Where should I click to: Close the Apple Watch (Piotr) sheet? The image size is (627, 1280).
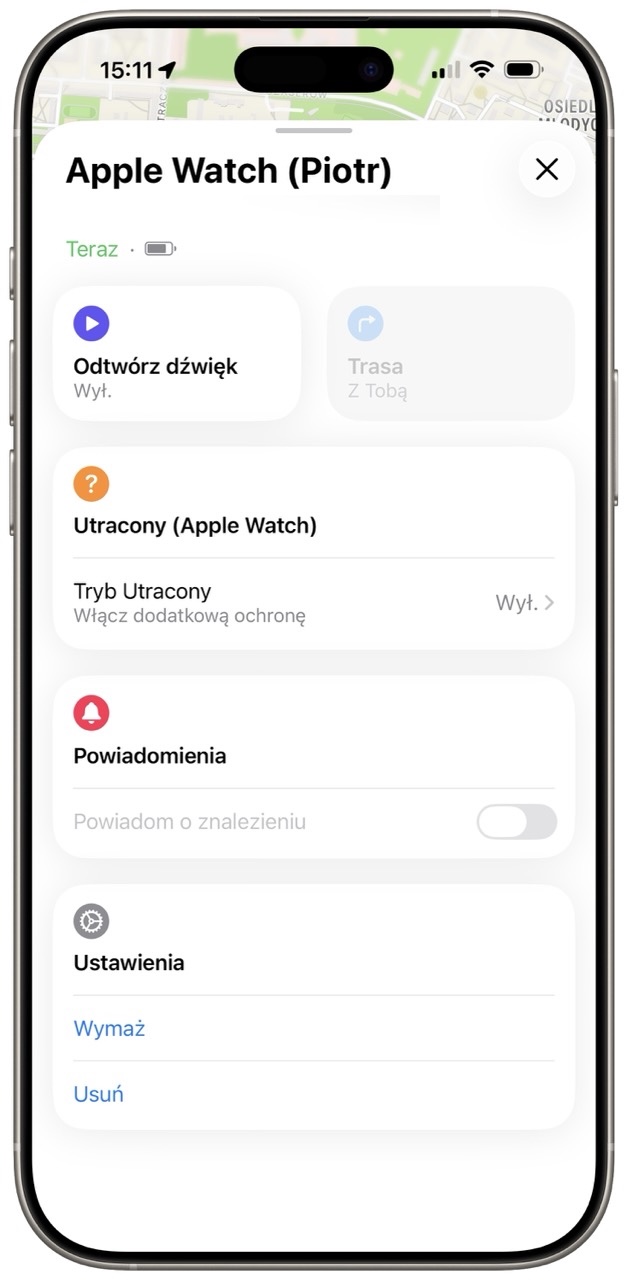(546, 170)
